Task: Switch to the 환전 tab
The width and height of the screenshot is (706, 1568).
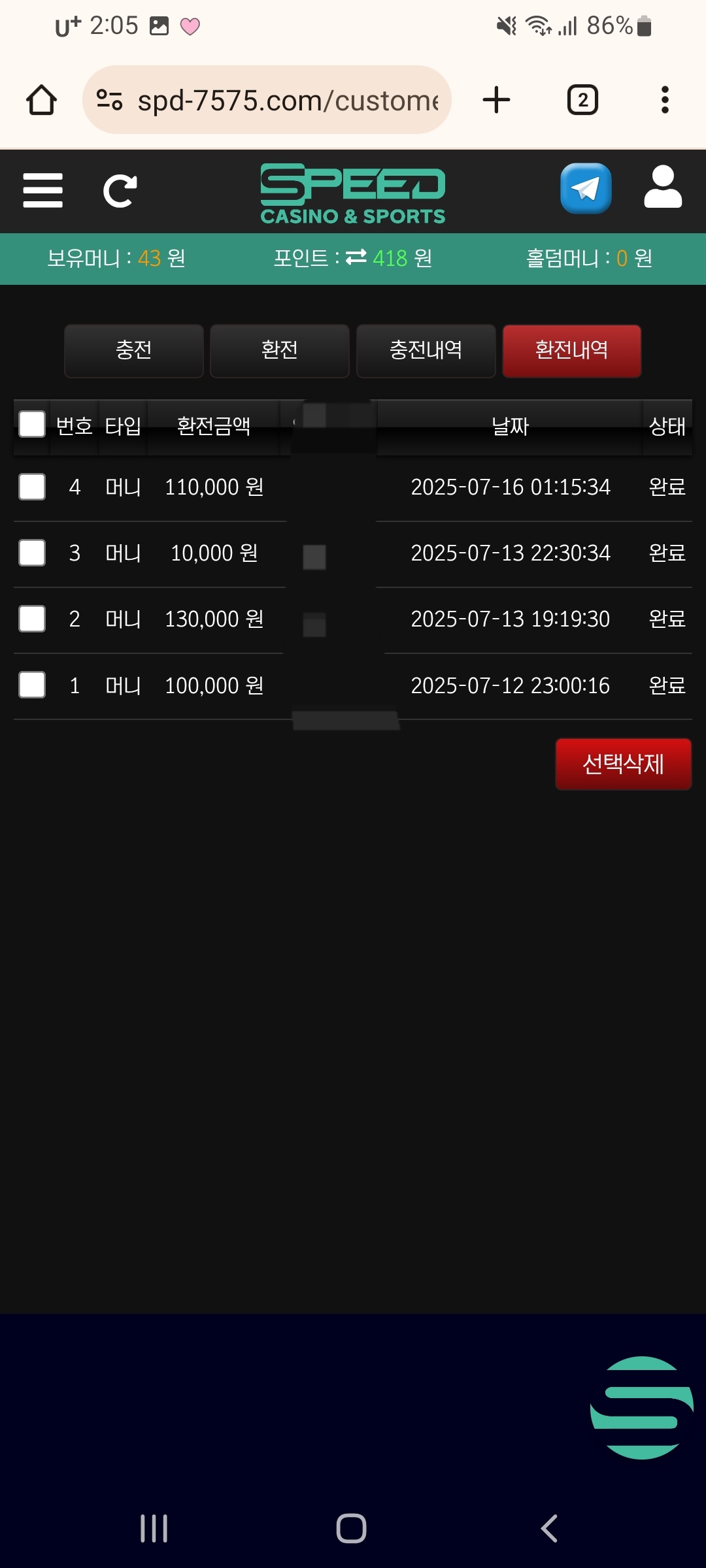Action: (x=280, y=351)
